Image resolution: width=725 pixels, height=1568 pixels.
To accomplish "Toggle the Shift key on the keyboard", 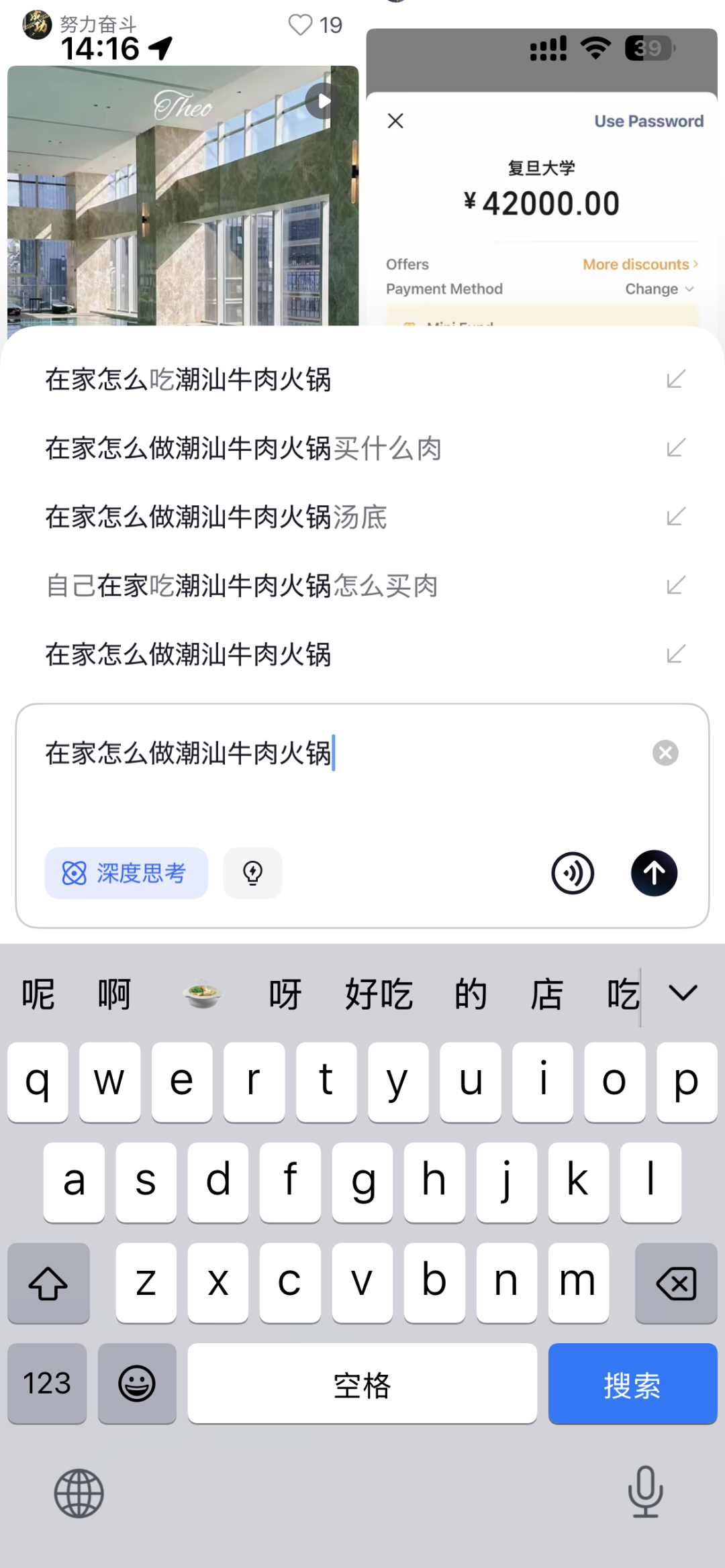I will click(x=48, y=1283).
